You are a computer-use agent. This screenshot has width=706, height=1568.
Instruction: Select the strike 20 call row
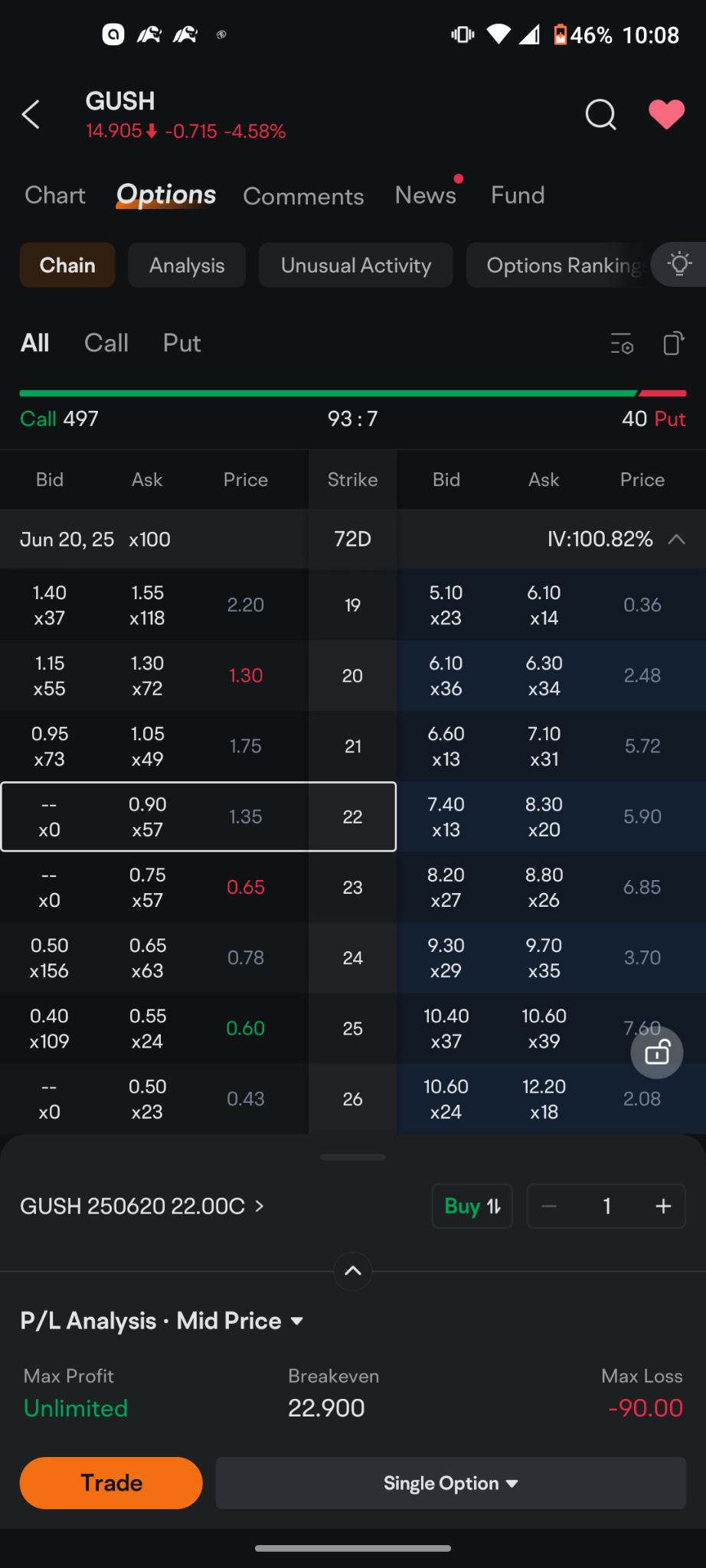tap(154, 676)
